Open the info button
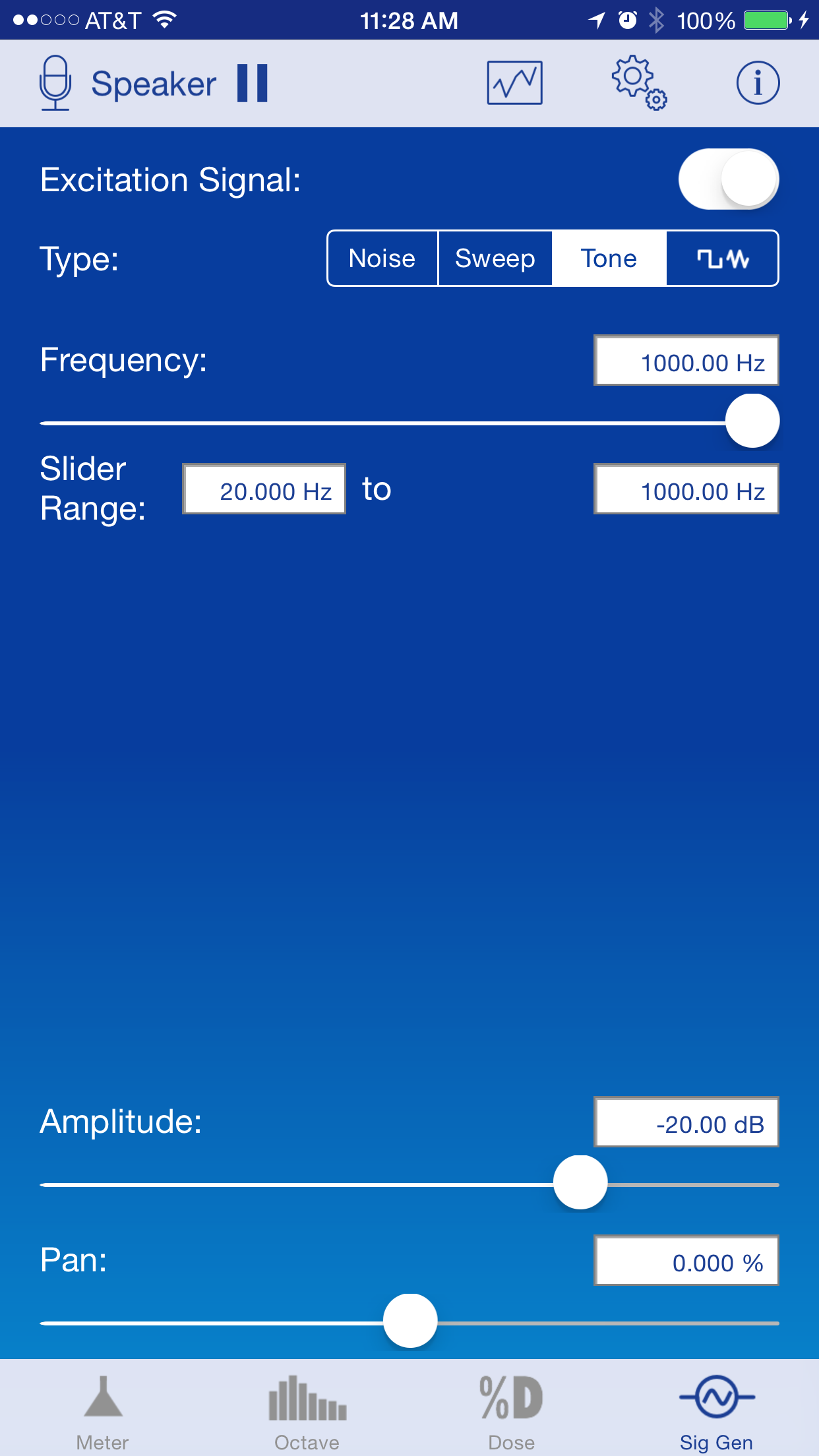This screenshot has height=1456, width=819. pos(758,83)
